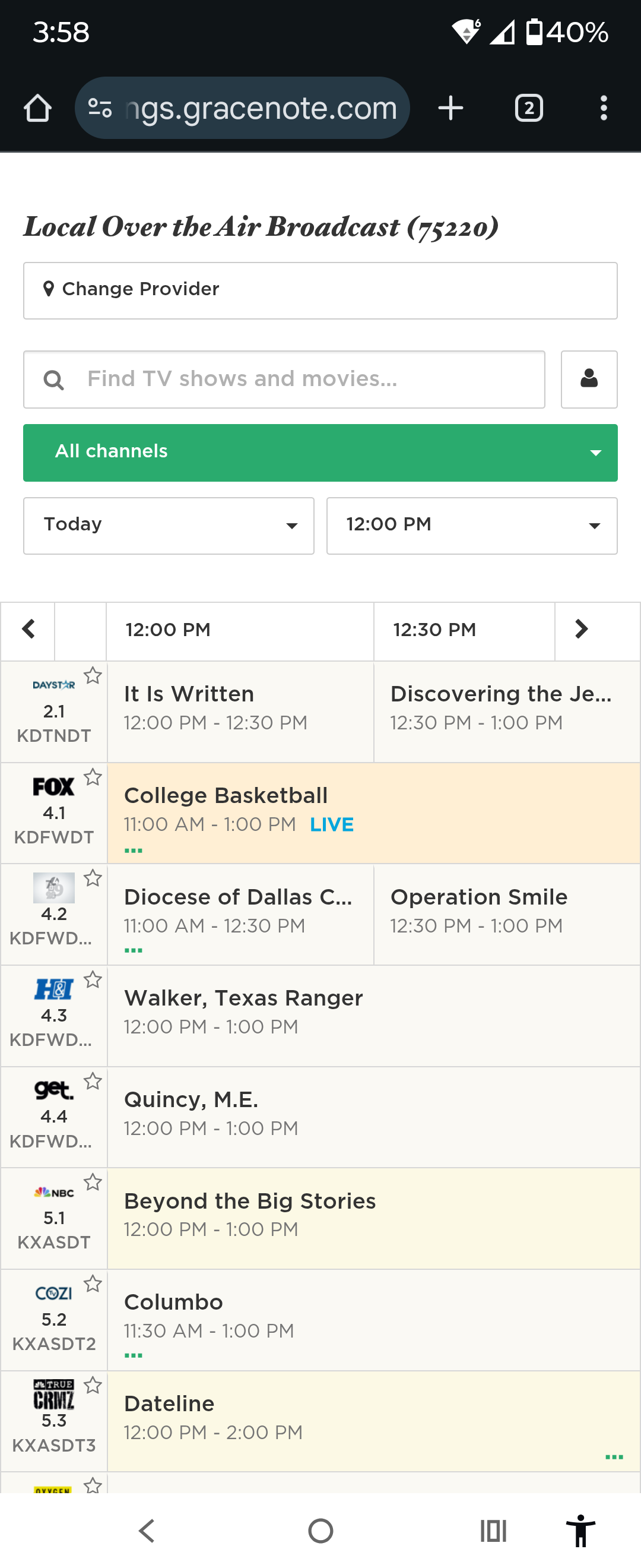Advance to the later time slot arrow

pos(582,630)
